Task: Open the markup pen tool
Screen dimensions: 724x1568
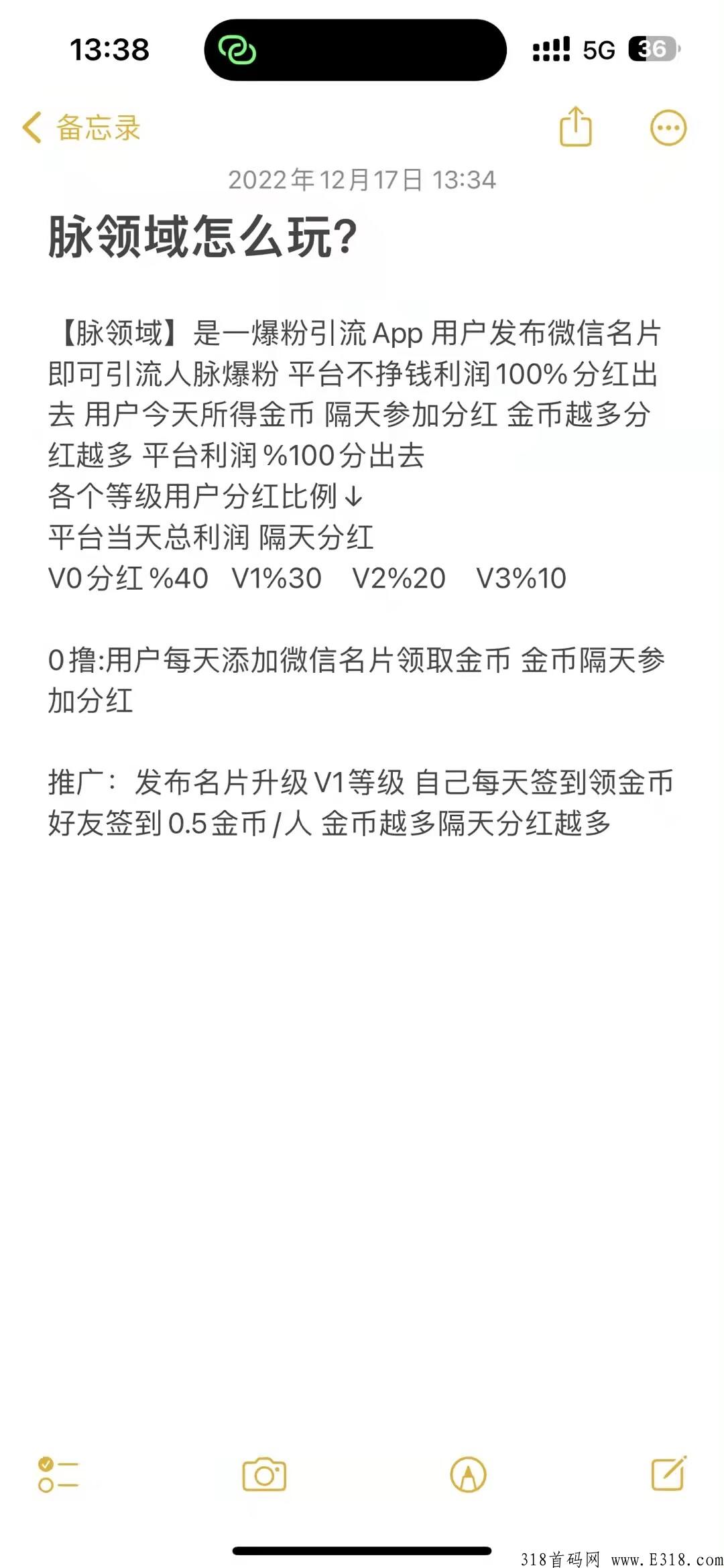Action: tap(468, 1474)
